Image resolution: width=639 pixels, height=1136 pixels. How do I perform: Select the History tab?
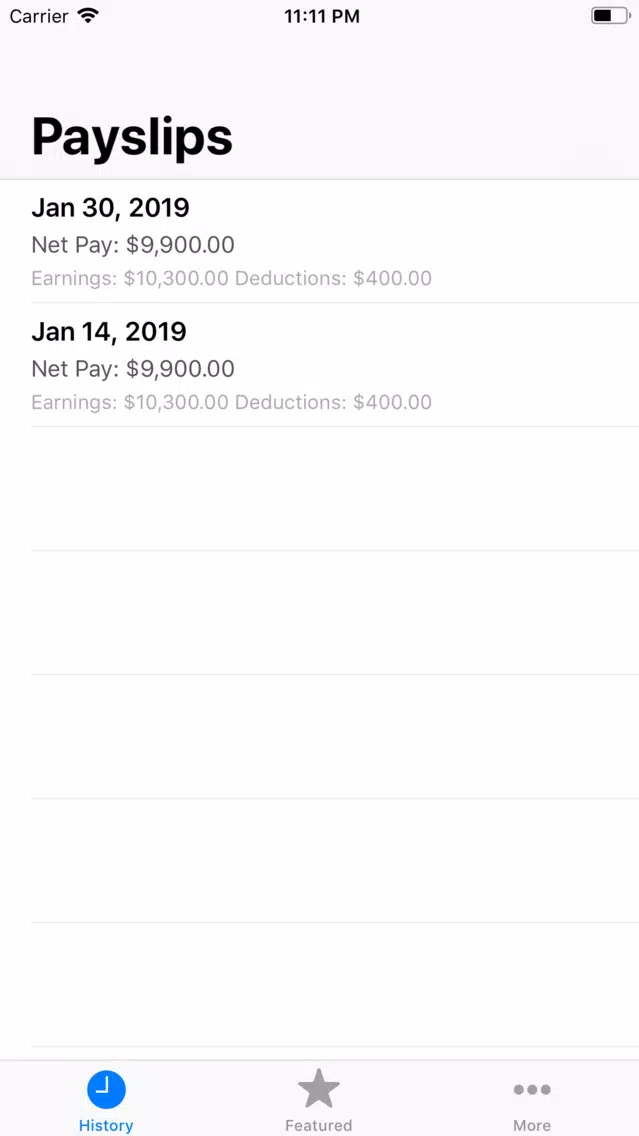pyautogui.click(x=106, y=1100)
